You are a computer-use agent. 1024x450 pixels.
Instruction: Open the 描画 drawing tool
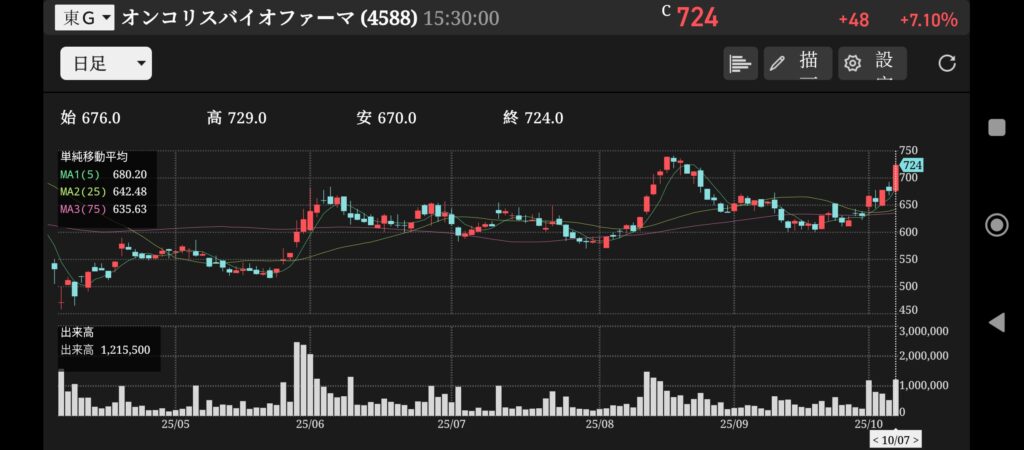pos(797,64)
